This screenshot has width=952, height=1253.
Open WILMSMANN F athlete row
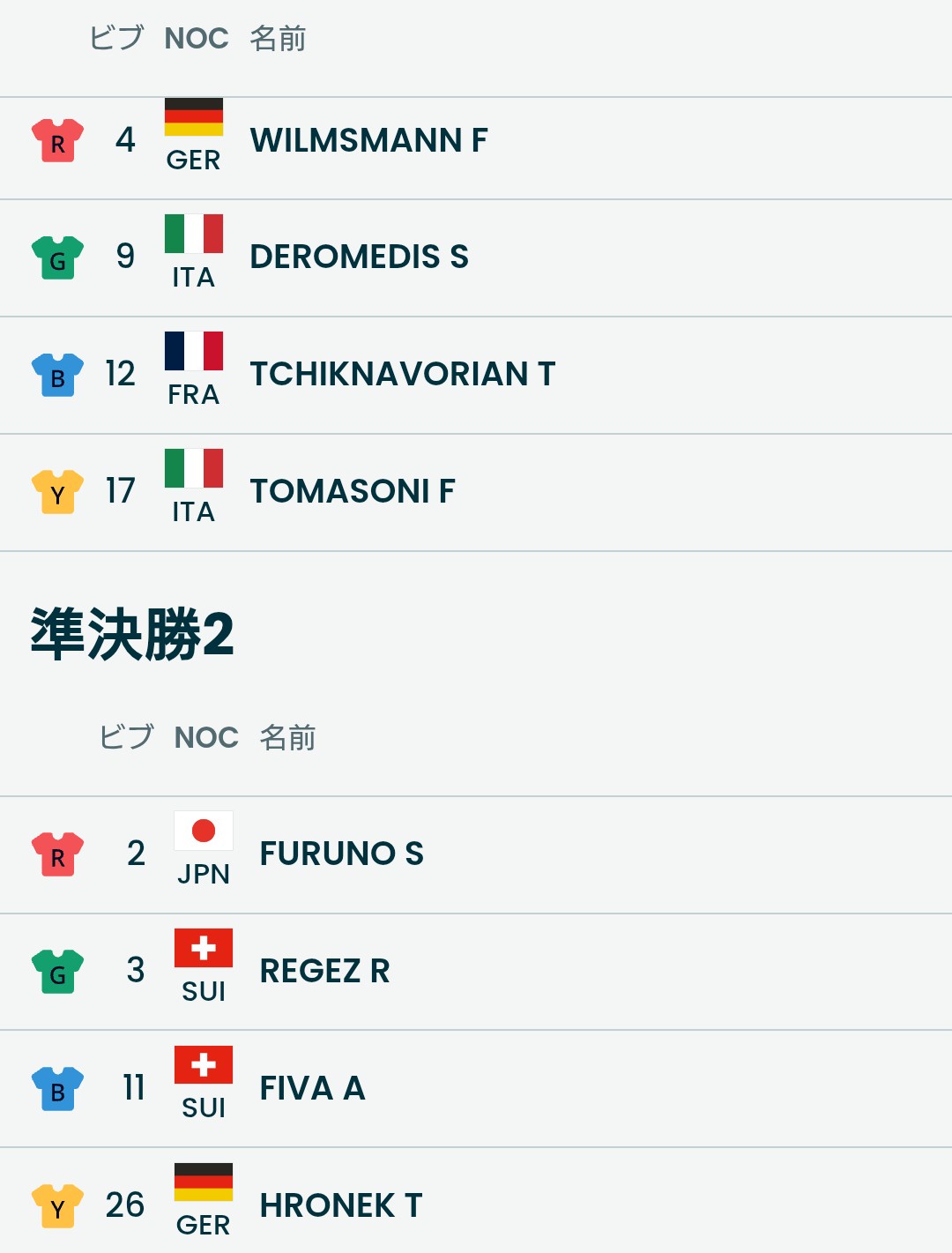click(368, 140)
